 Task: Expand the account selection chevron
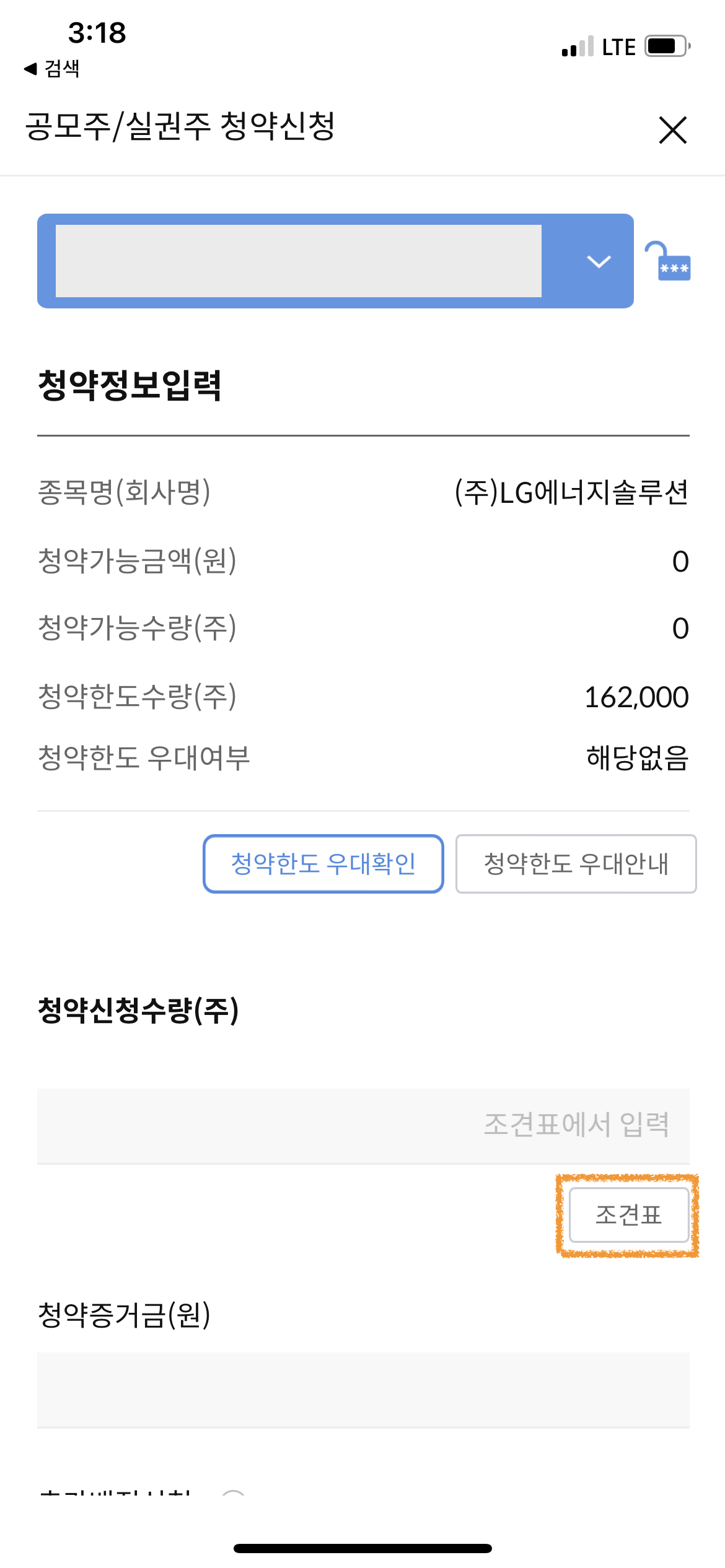[x=597, y=261]
